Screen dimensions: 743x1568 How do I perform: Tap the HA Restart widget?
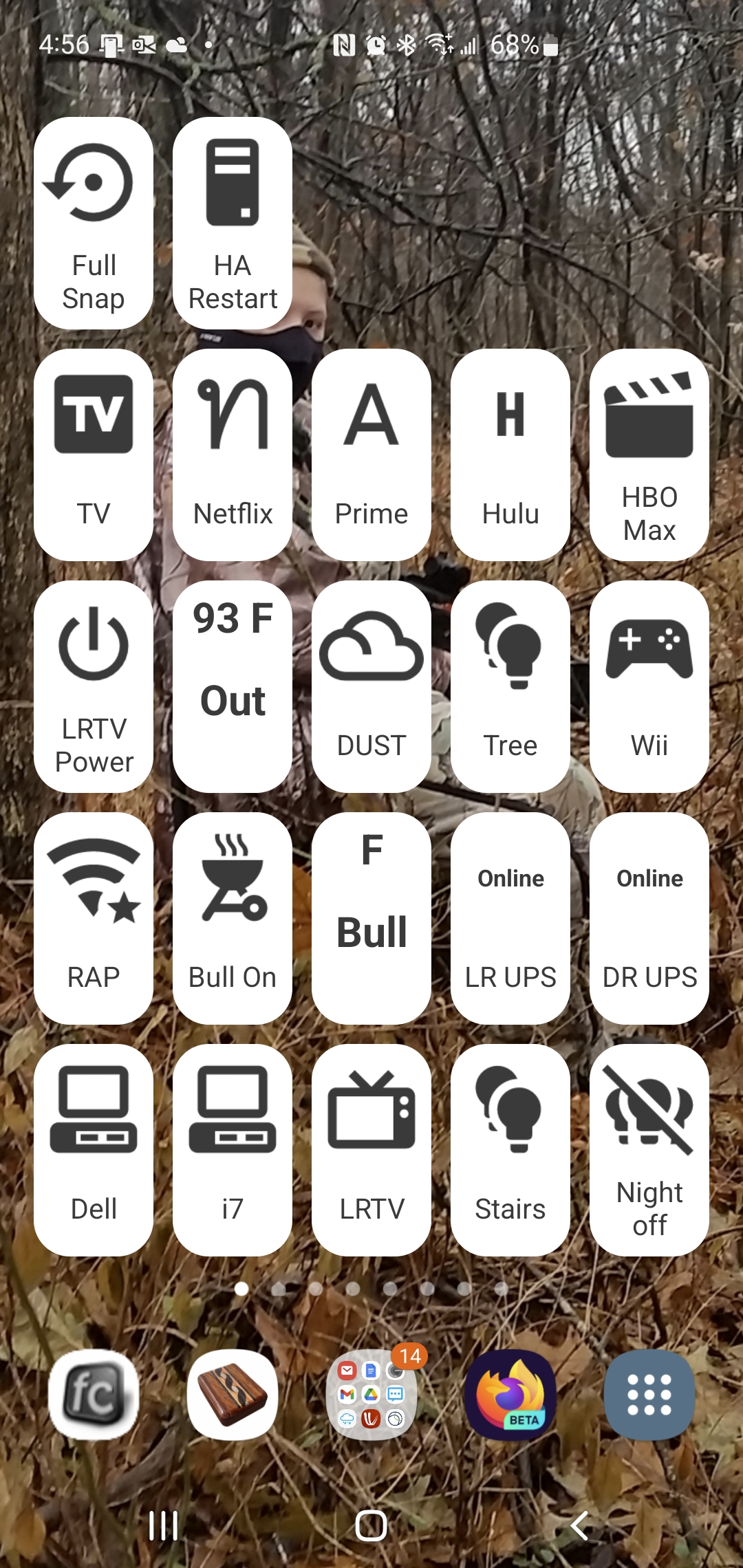233,222
